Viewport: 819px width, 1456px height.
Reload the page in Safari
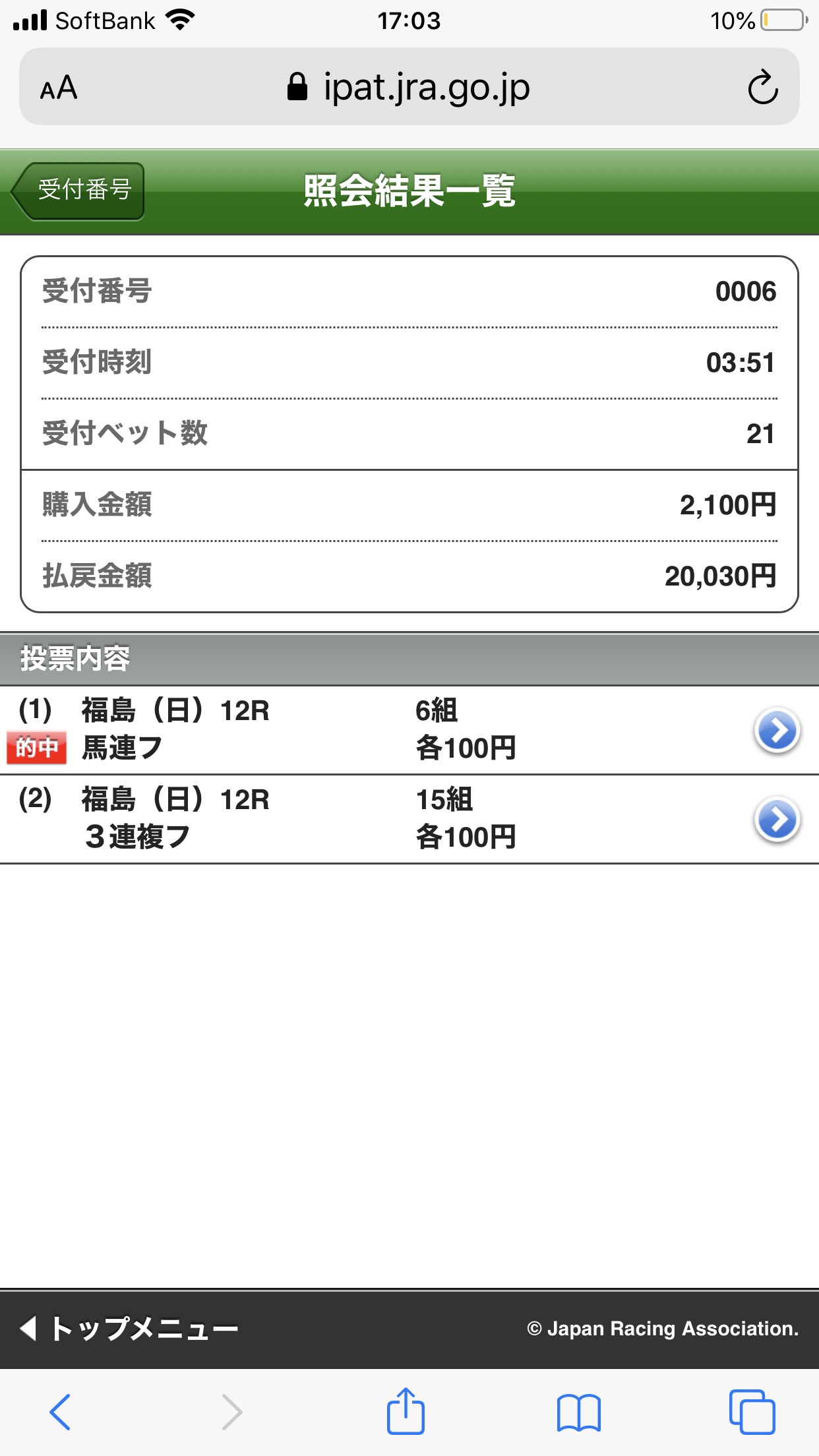click(x=762, y=87)
